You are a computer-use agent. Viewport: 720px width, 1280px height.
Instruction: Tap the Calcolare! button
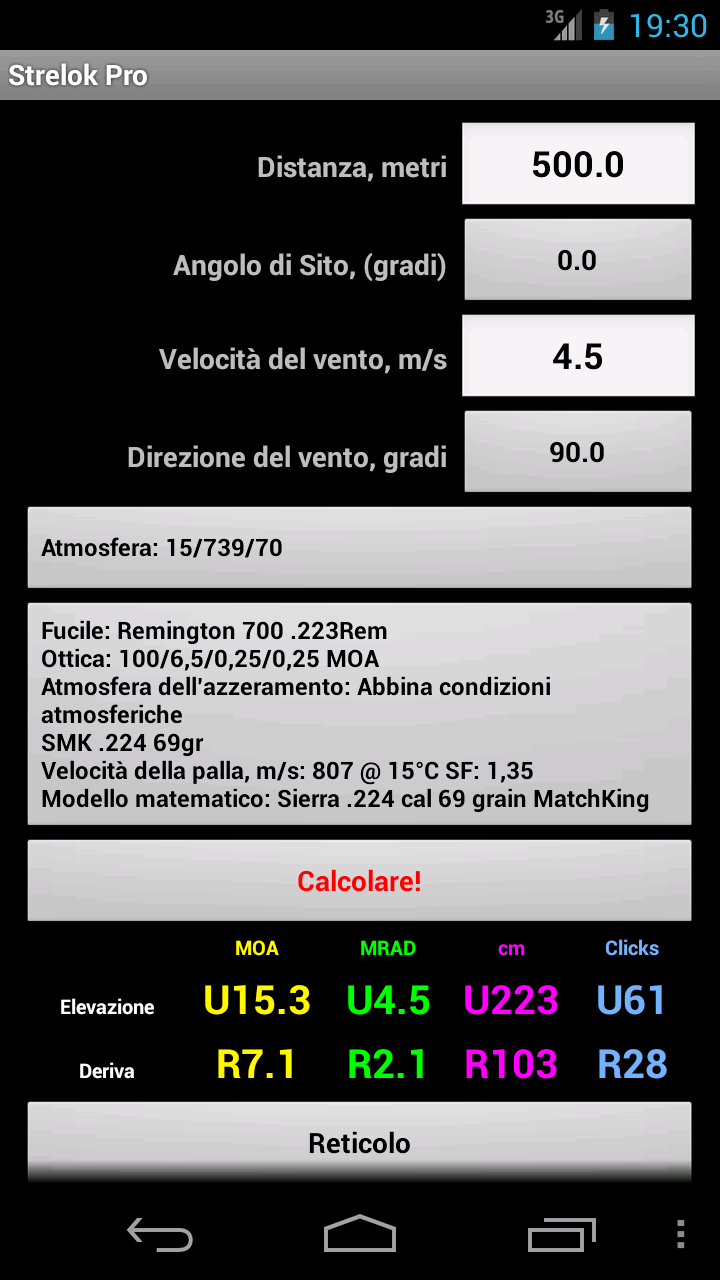(x=359, y=881)
